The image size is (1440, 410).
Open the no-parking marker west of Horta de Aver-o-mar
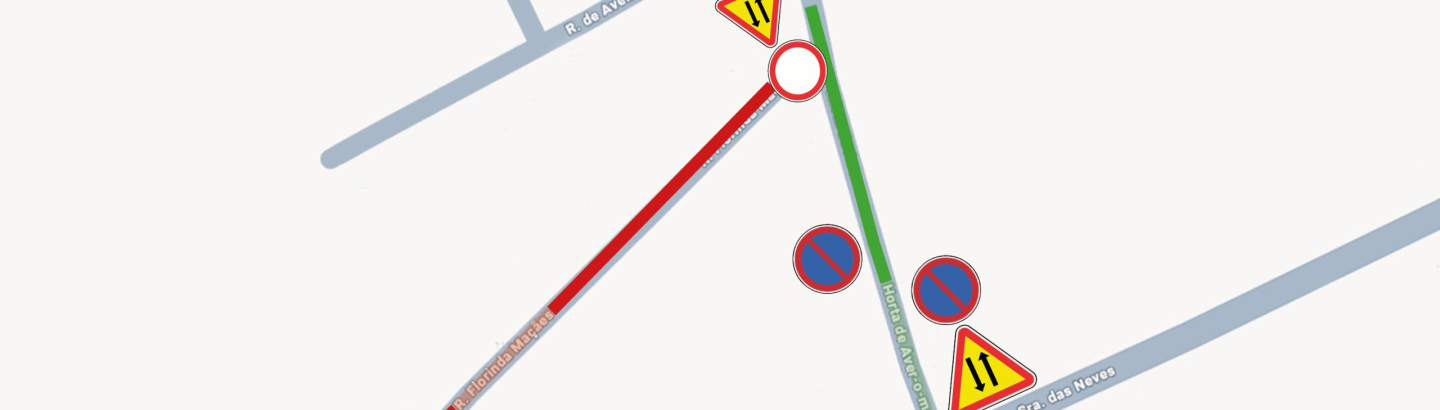[827, 258]
